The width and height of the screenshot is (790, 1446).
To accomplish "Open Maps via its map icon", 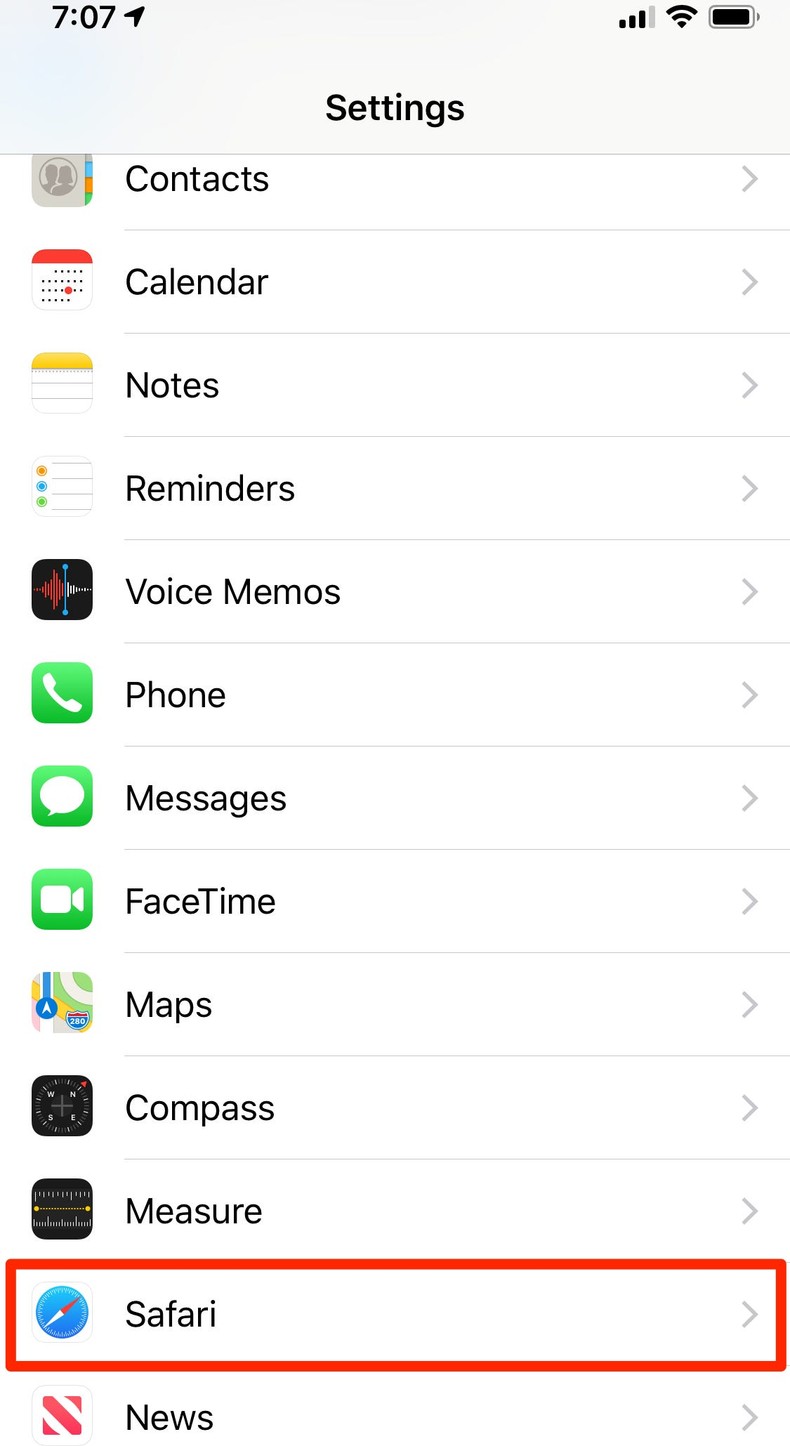I will (x=61, y=1002).
